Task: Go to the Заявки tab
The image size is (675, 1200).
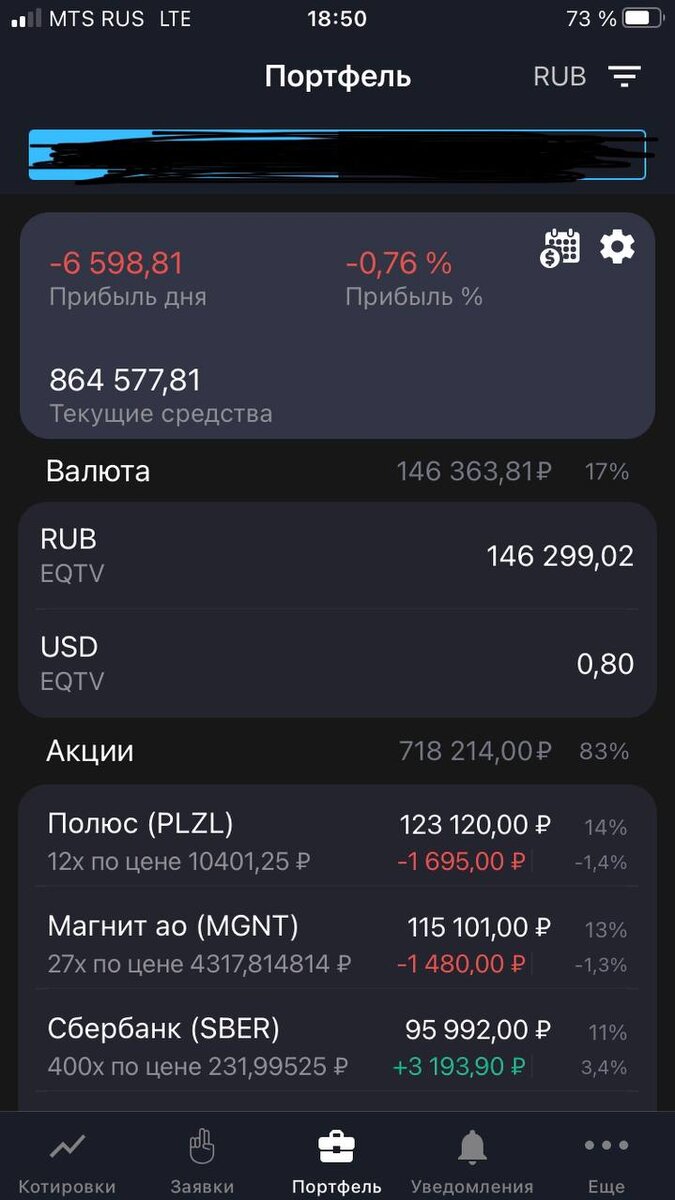Action: [x=202, y=1162]
